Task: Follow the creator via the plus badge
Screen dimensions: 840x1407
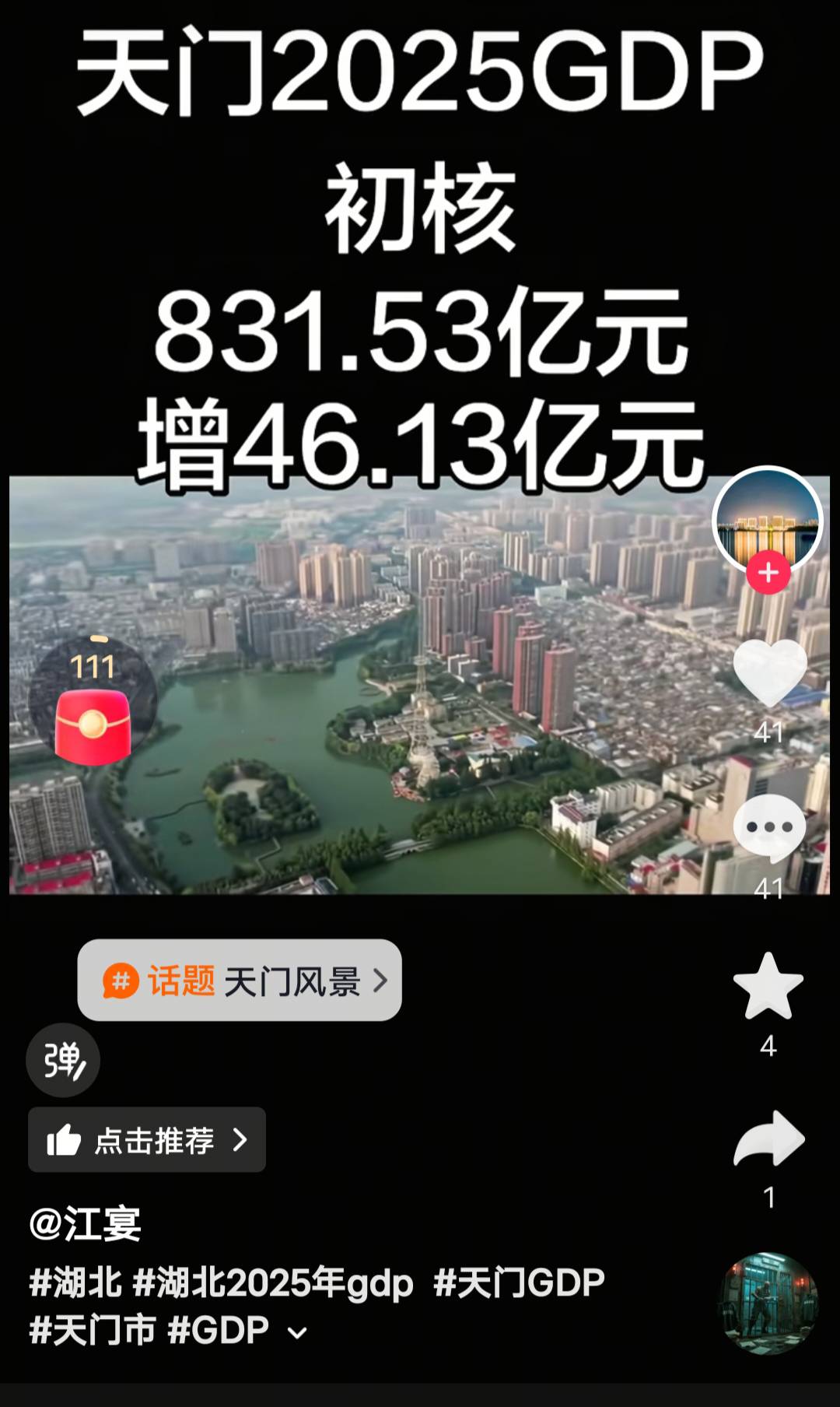Action: [768, 573]
